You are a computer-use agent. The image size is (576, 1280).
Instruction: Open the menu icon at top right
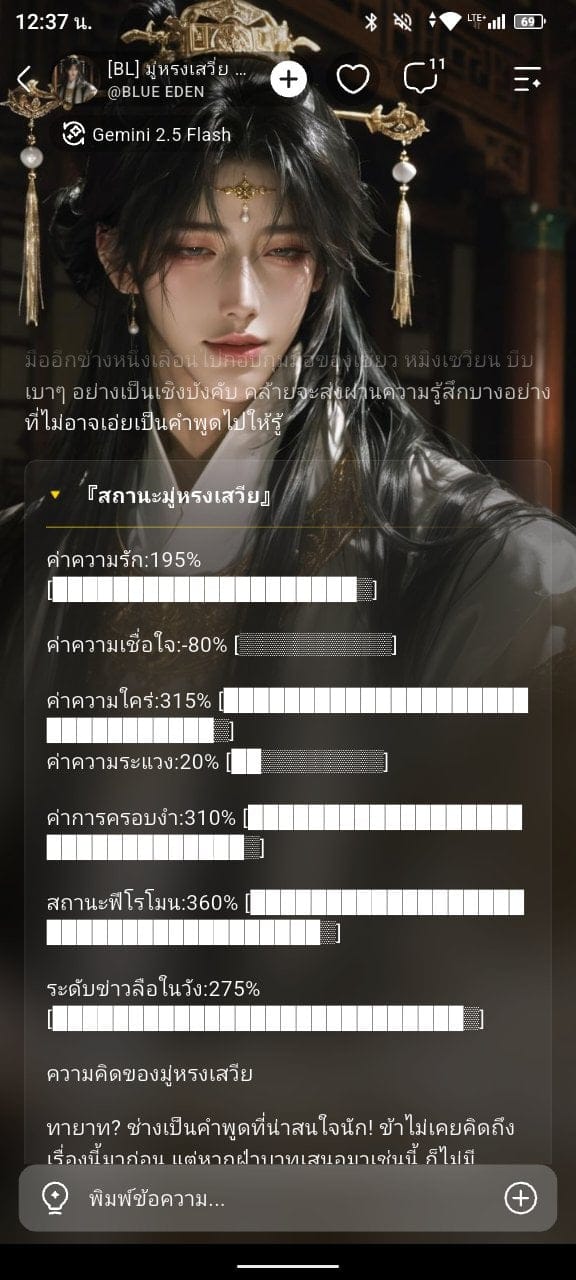527,80
